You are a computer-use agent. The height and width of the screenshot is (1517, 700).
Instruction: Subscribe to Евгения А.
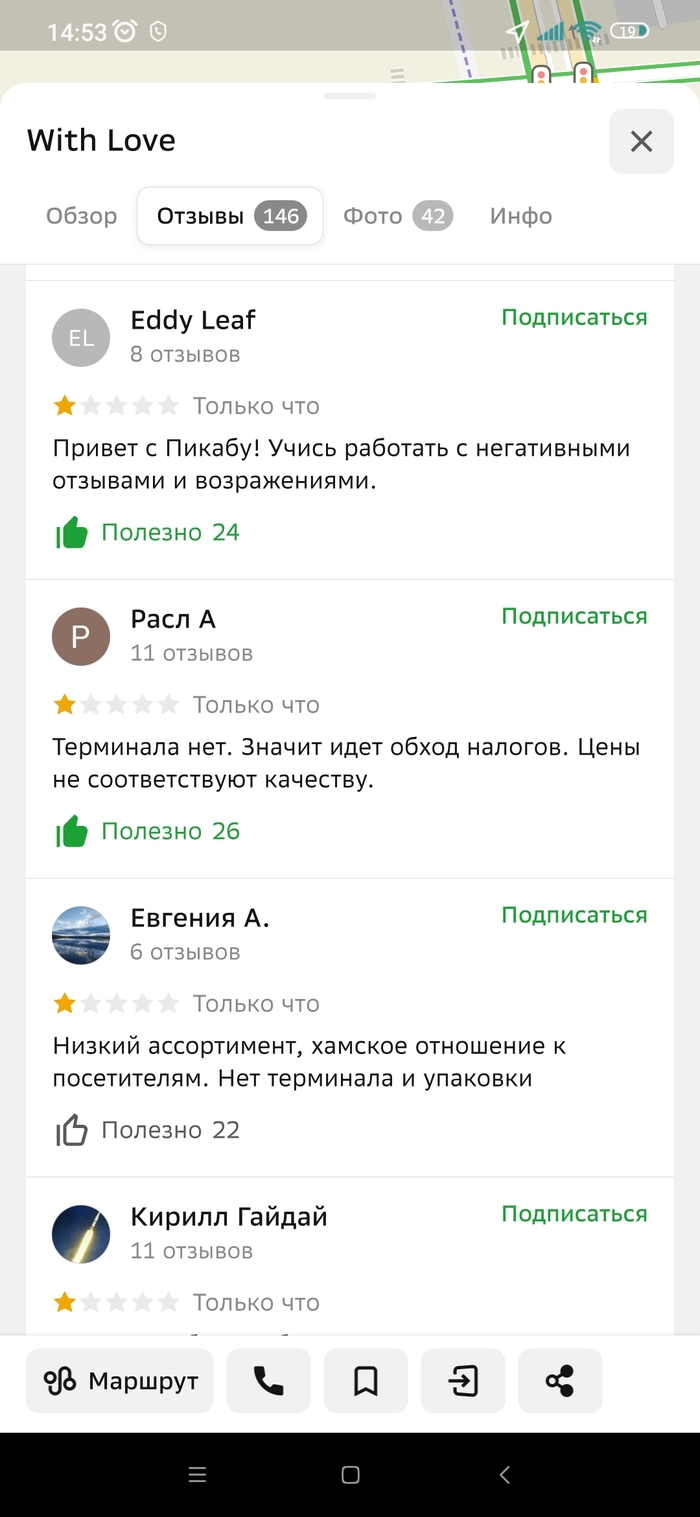point(574,915)
